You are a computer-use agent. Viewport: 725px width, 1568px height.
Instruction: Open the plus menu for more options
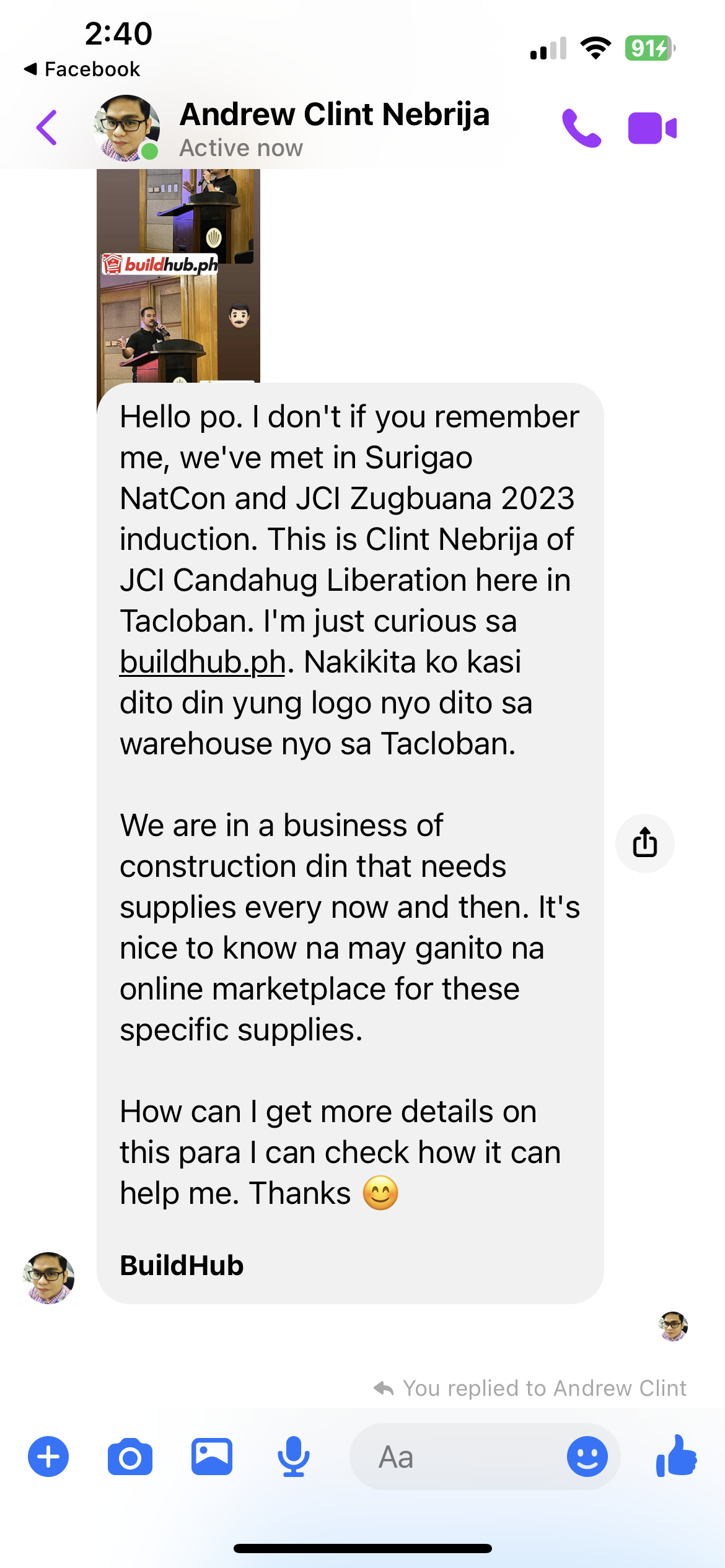click(x=48, y=1456)
